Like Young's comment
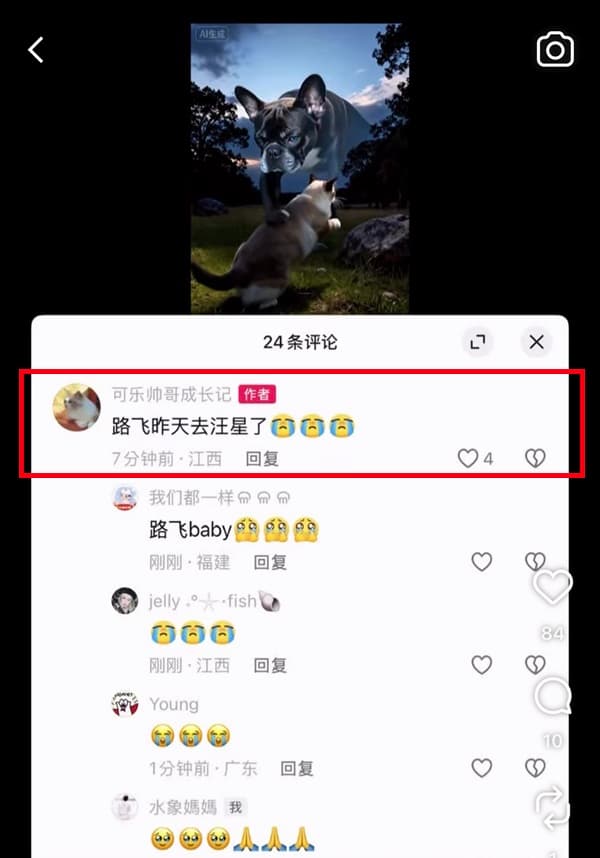The height and width of the screenshot is (858, 600). 482,768
